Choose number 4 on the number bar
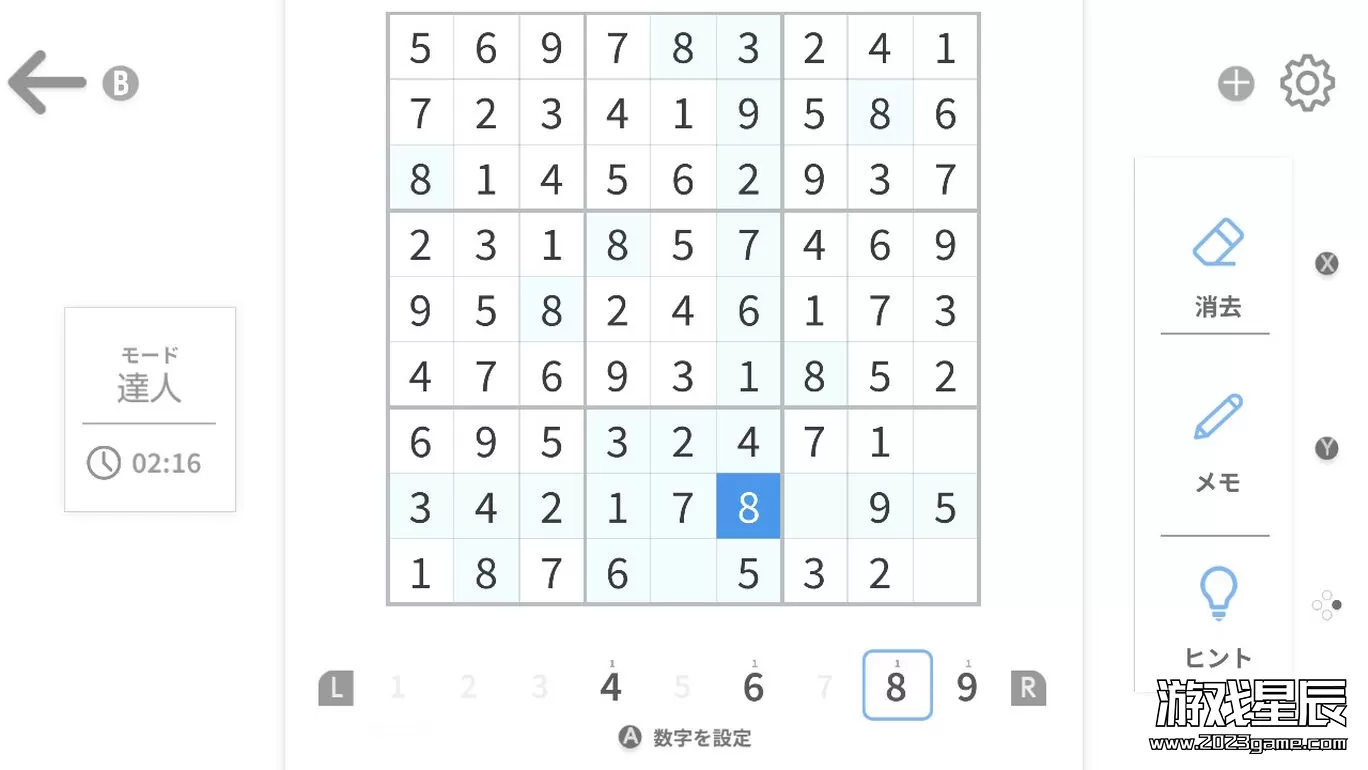The height and width of the screenshot is (770, 1368). [x=611, y=687]
